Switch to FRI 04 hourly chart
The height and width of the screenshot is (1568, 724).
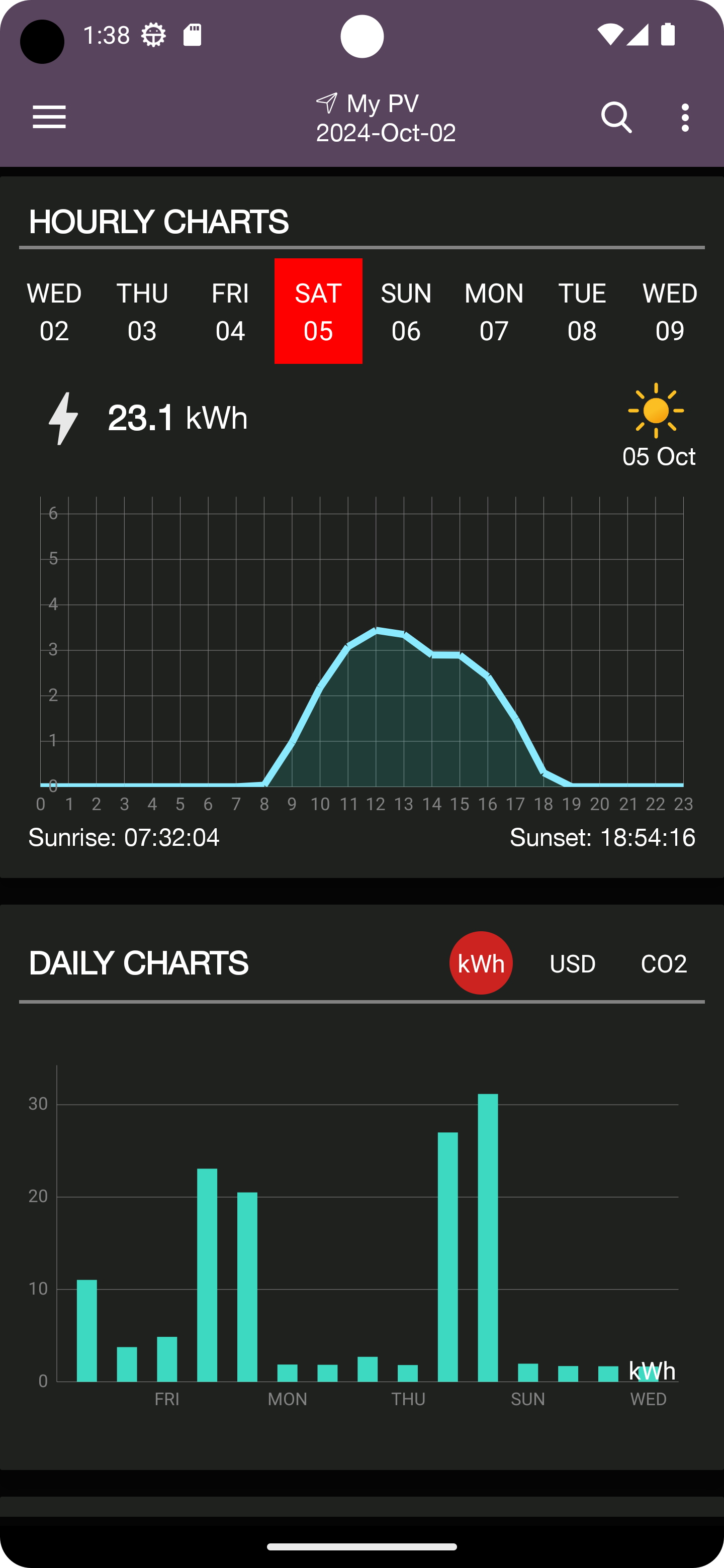pyautogui.click(x=230, y=311)
